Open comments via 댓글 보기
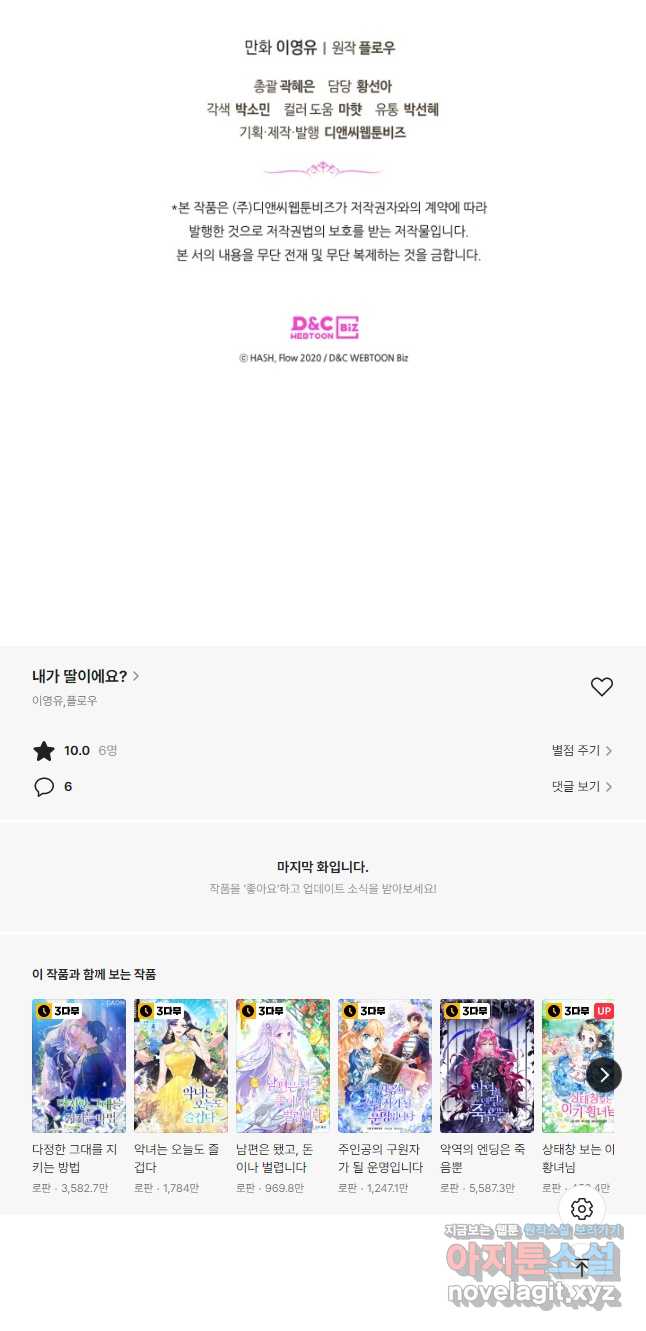 [581, 786]
